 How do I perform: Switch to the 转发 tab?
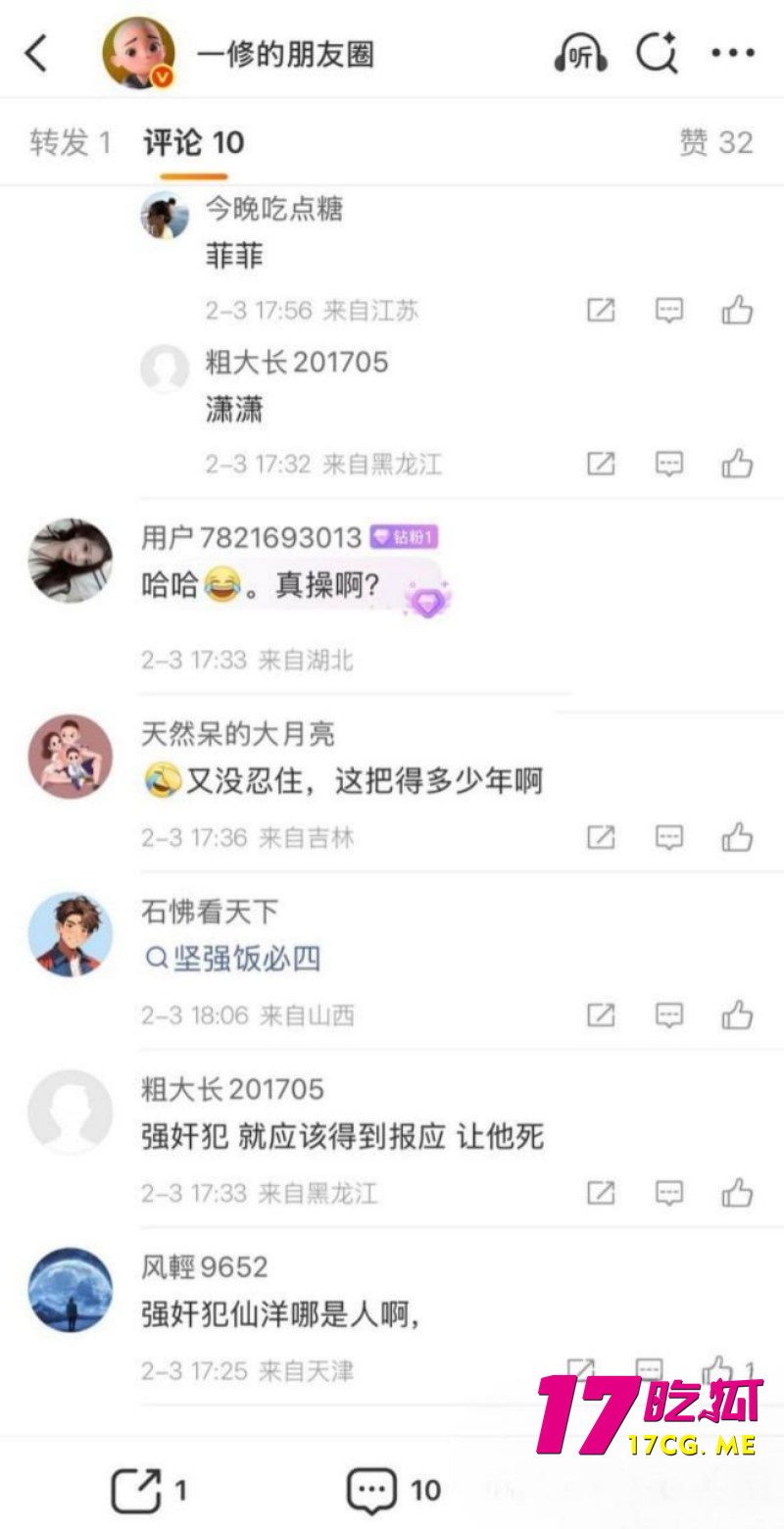click(x=70, y=142)
